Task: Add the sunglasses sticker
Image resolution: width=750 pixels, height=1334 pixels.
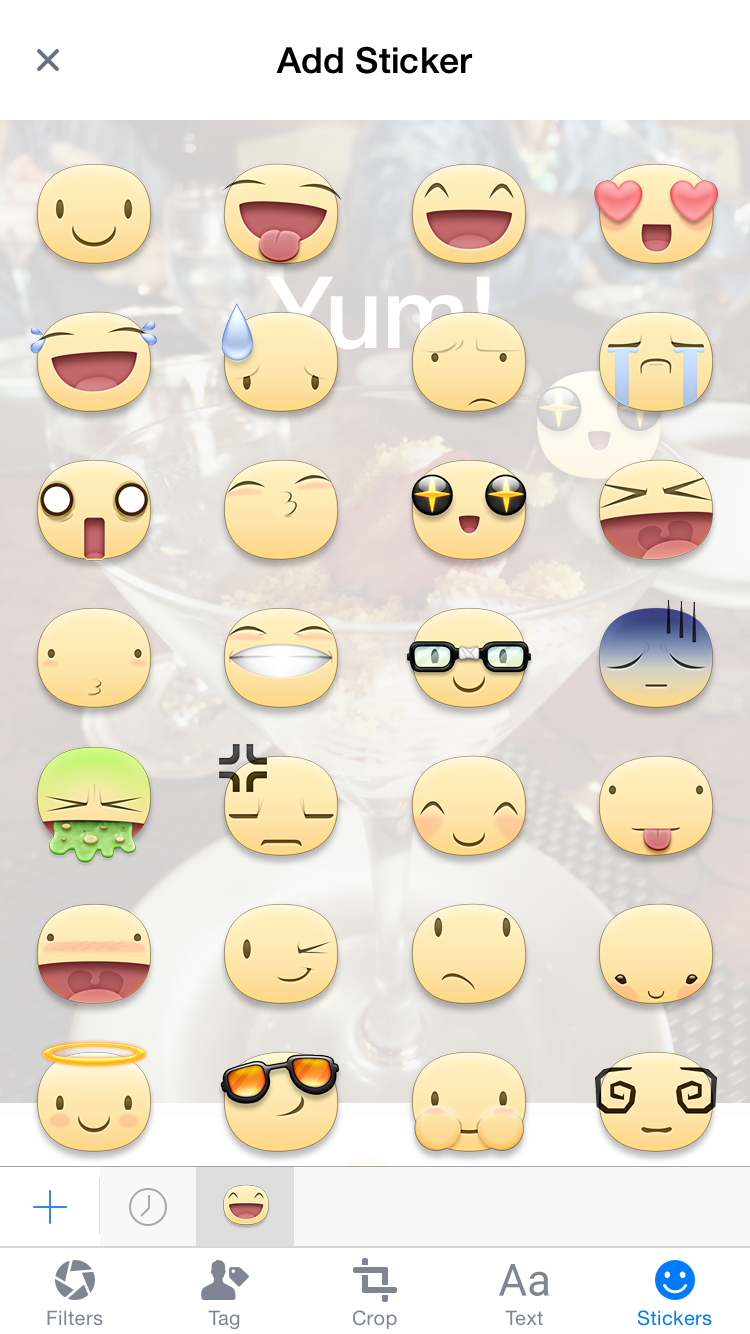Action: tap(281, 1100)
